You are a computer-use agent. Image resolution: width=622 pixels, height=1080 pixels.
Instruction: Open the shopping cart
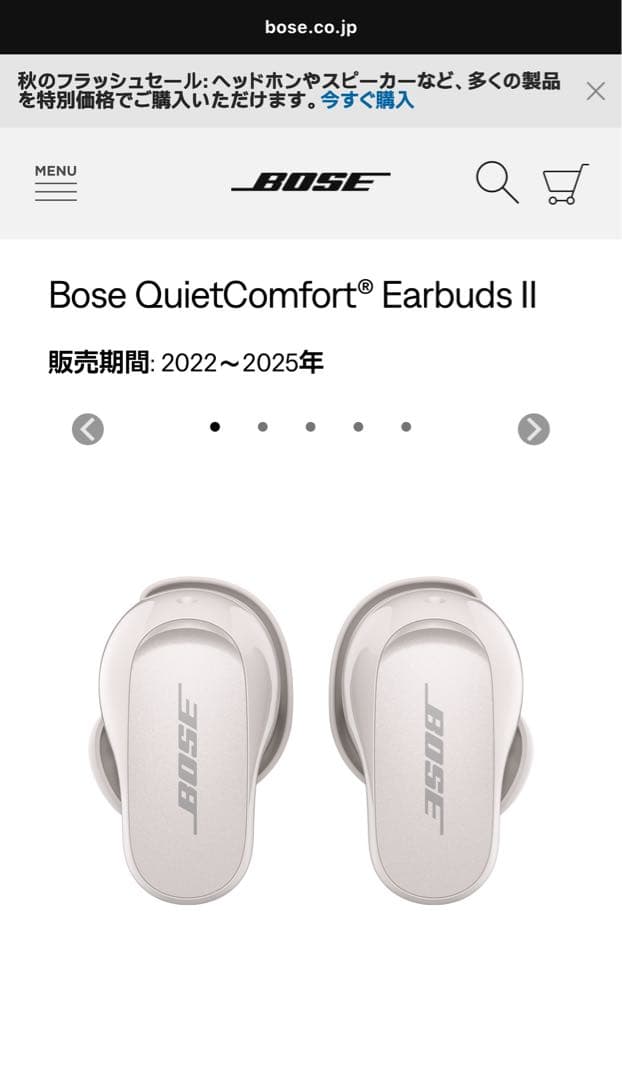click(x=565, y=184)
